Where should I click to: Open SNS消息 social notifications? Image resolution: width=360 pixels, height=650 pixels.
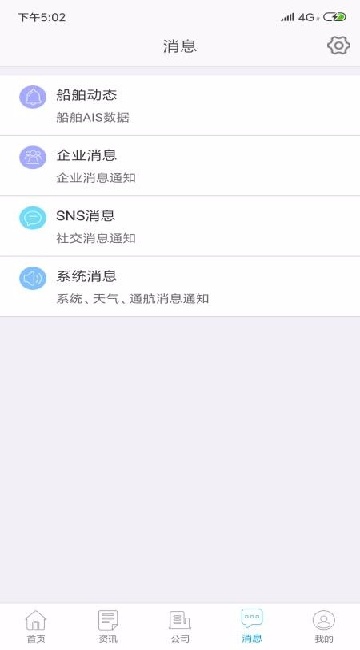click(x=180, y=226)
